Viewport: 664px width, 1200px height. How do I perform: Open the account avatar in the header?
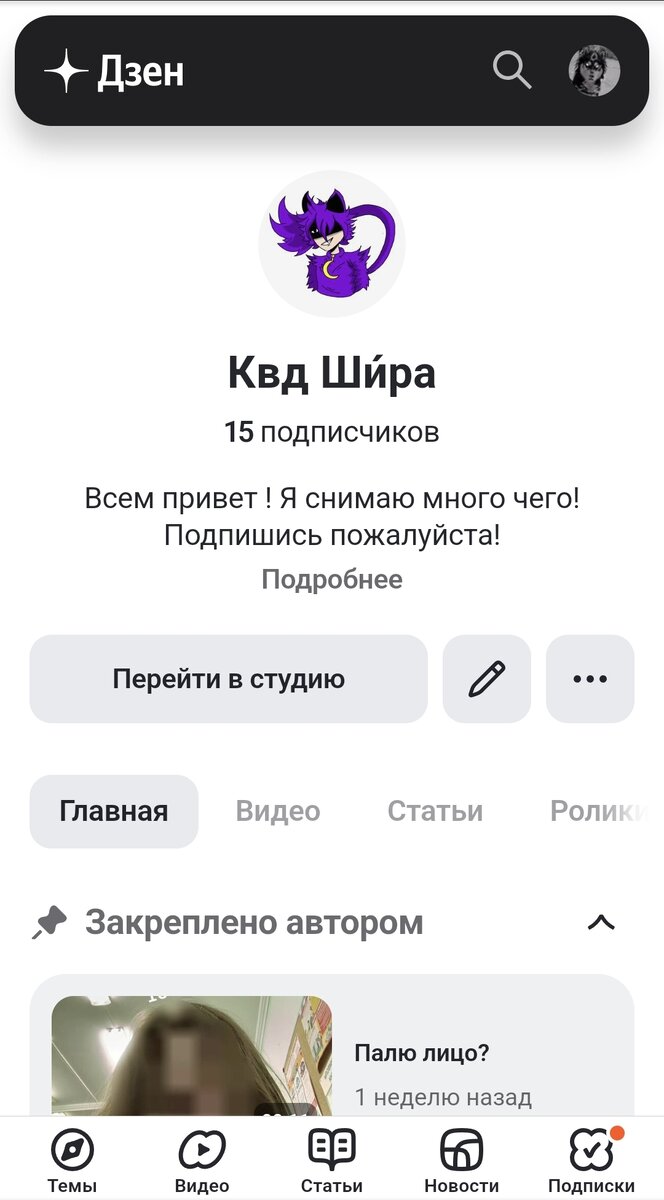pos(594,70)
